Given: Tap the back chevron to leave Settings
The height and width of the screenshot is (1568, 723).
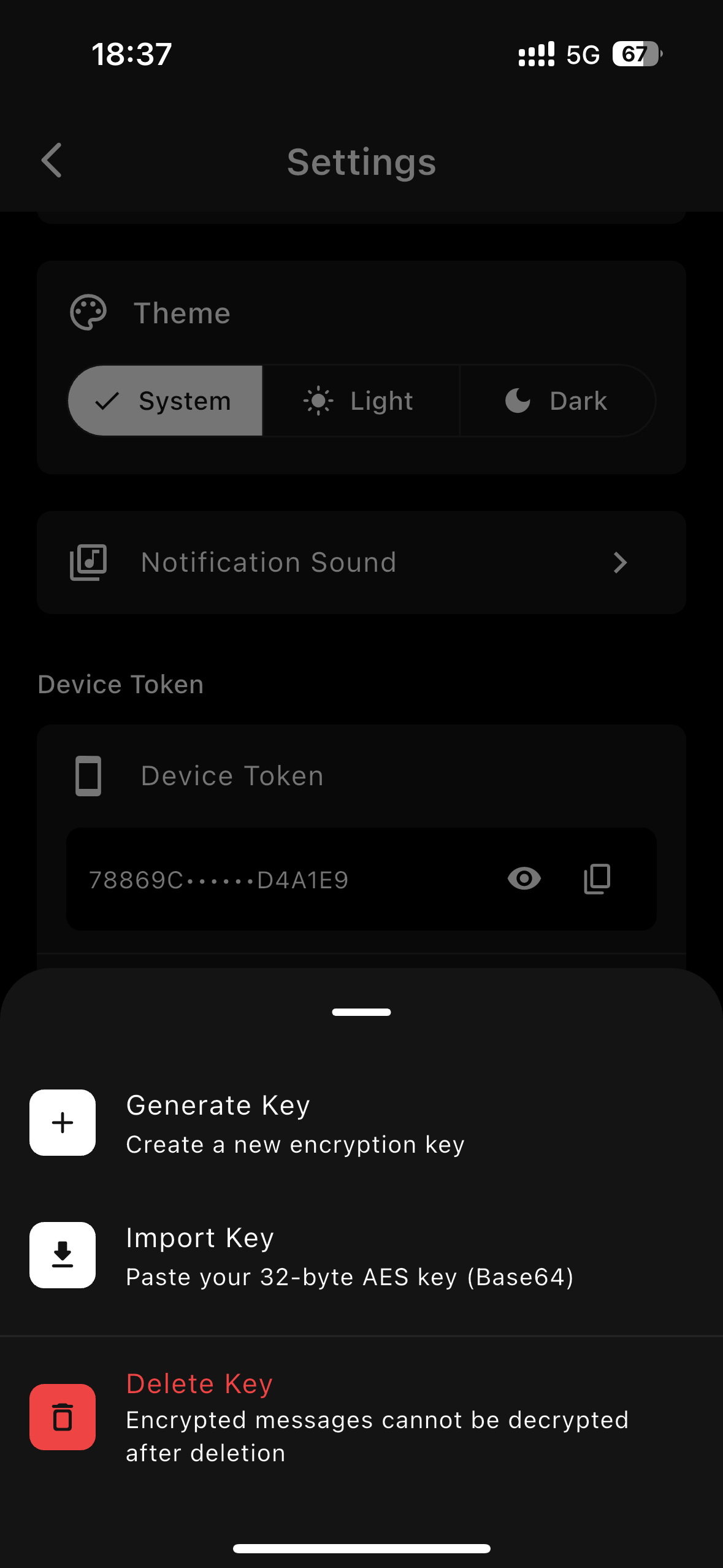Looking at the screenshot, I should coord(52,161).
